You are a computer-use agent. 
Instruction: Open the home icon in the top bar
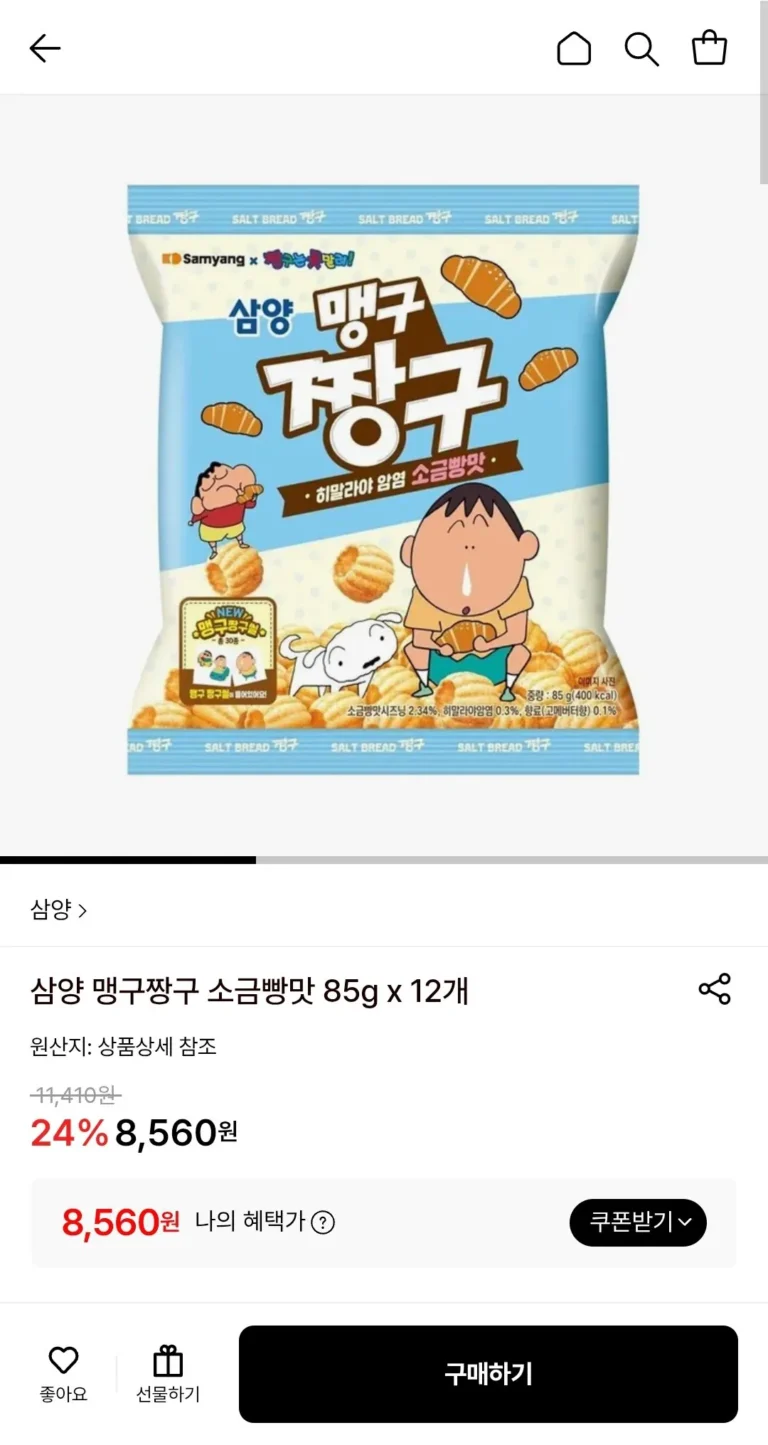pyautogui.click(x=574, y=48)
